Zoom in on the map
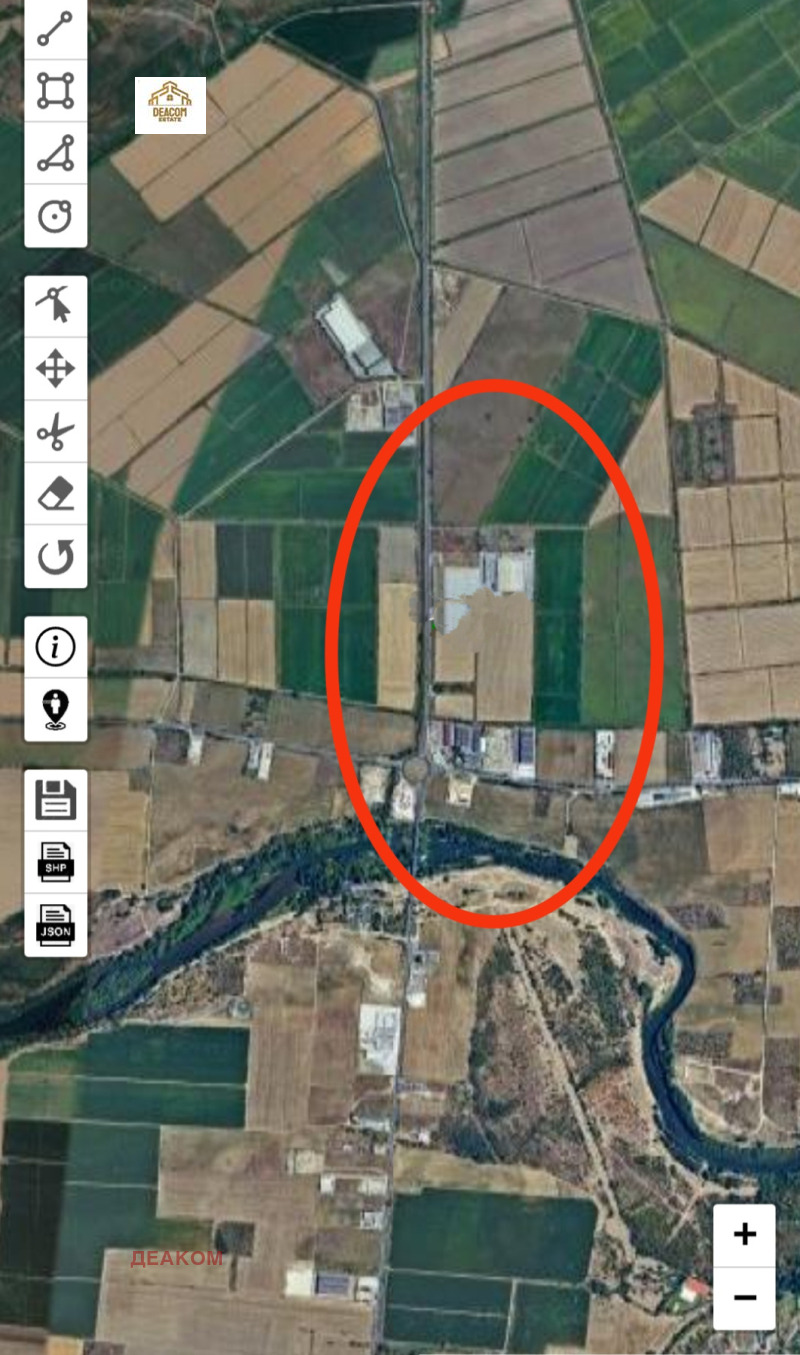The width and height of the screenshot is (800, 1355). [744, 1235]
